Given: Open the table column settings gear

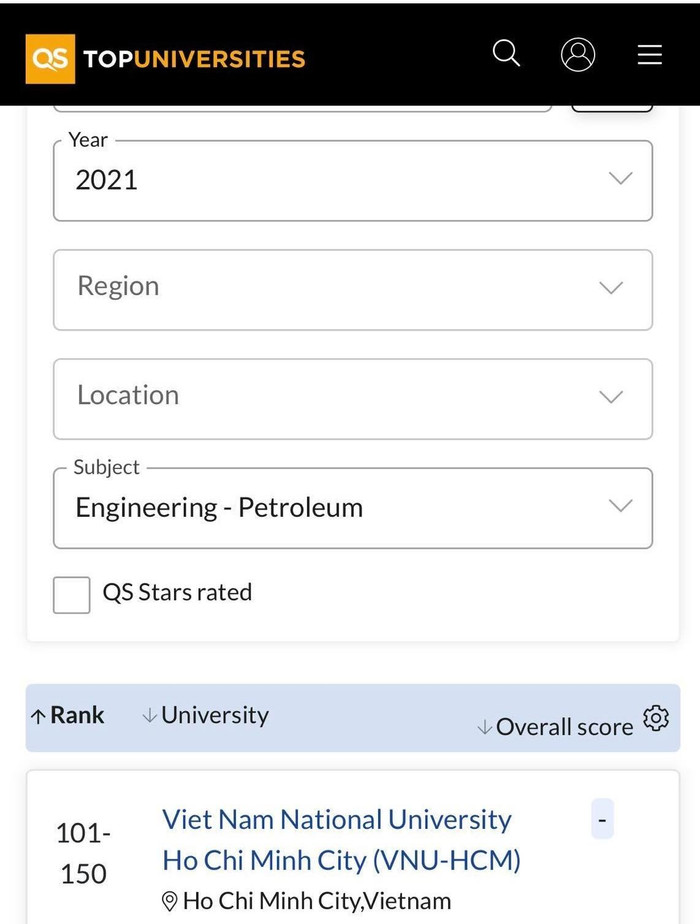Looking at the screenshot, I should point(656,718).
